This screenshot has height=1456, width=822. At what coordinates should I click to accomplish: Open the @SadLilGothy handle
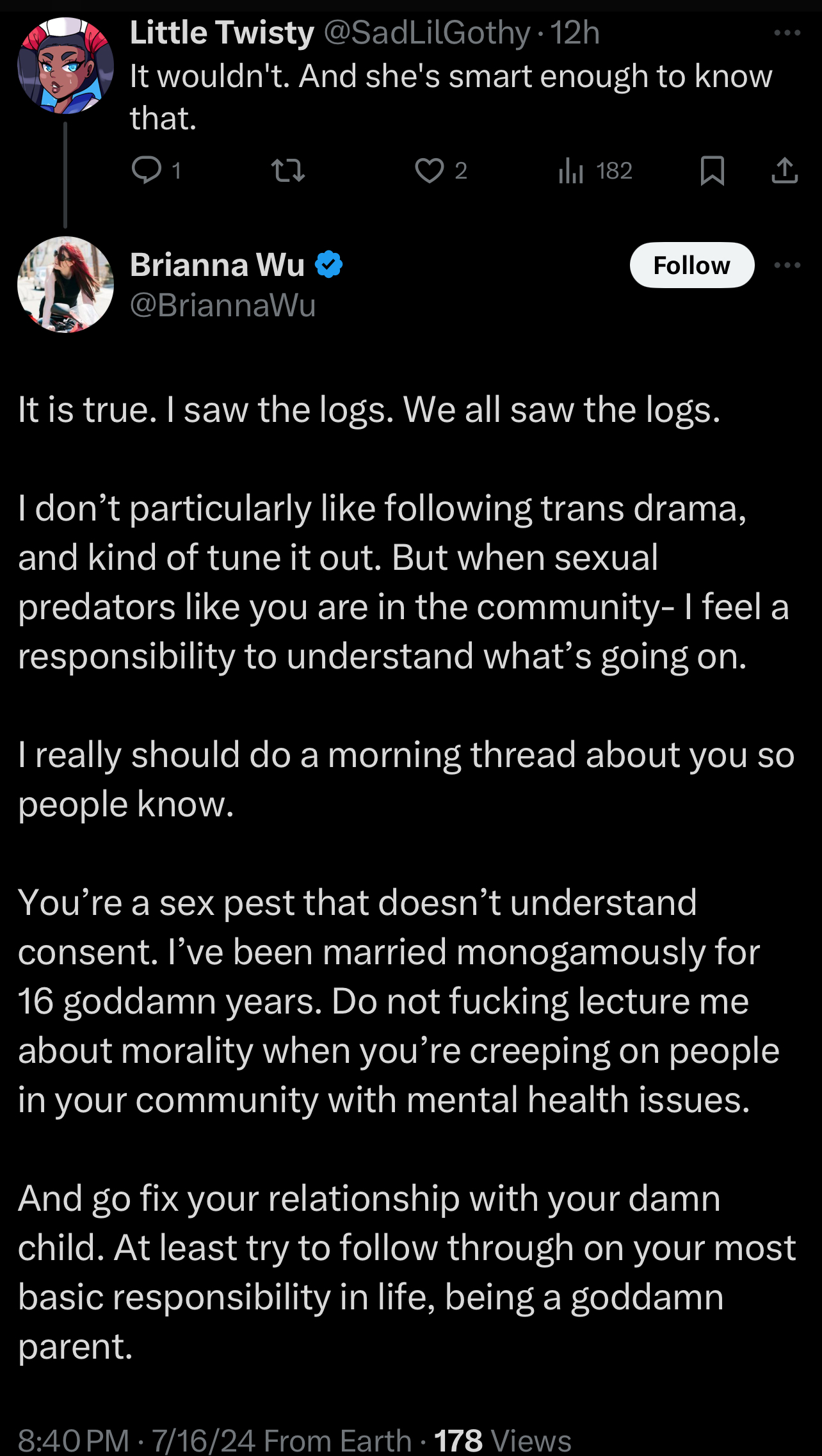pos(427,33)
